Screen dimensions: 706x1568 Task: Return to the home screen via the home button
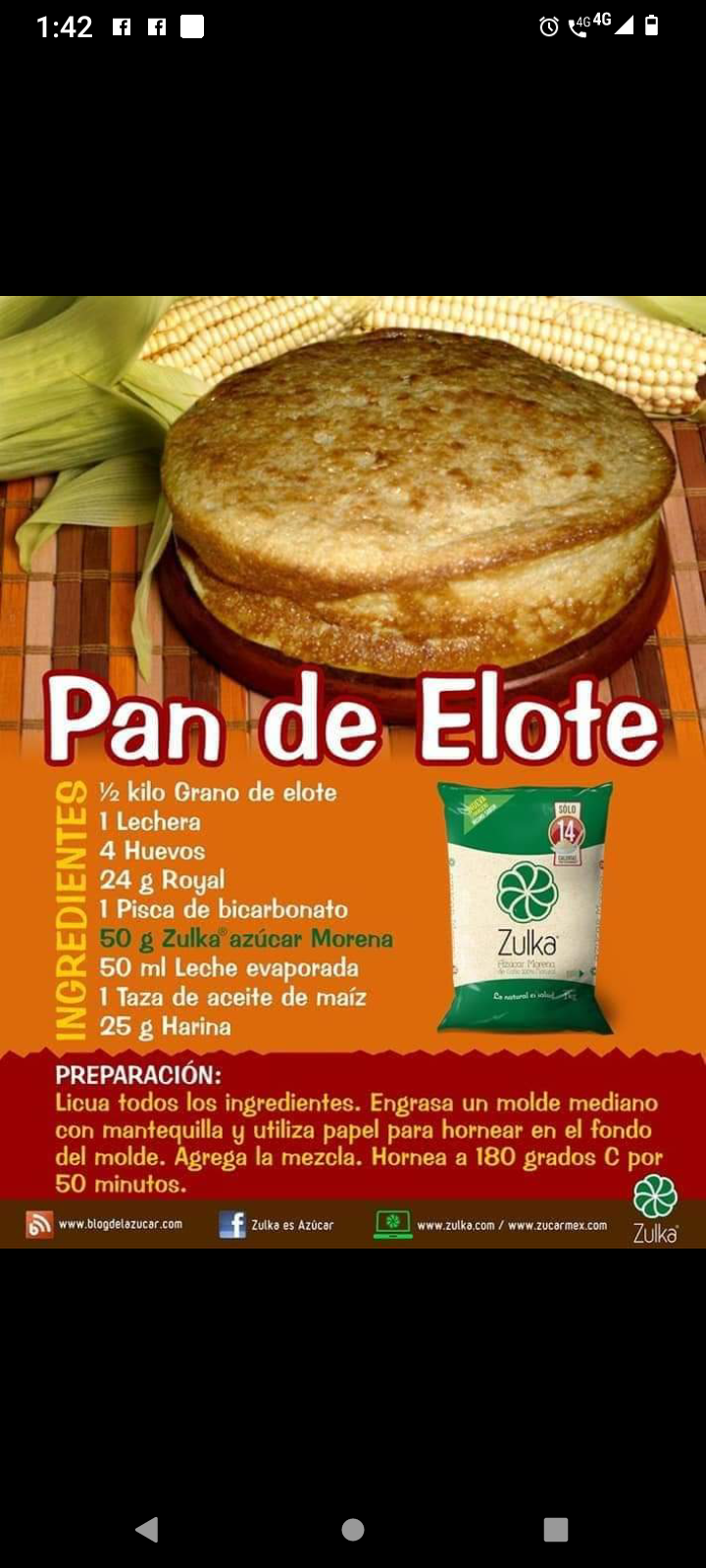click(x=353, y=1529)
